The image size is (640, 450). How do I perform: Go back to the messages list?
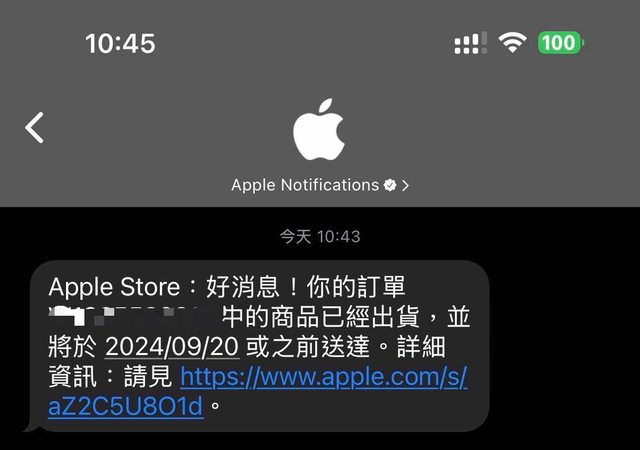(35, 128)
